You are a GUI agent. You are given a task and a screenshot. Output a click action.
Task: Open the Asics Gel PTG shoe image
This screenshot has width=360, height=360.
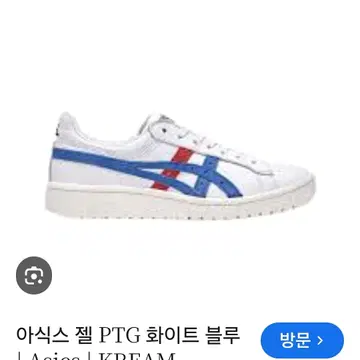pyautogui.click(x=180, y=167)
